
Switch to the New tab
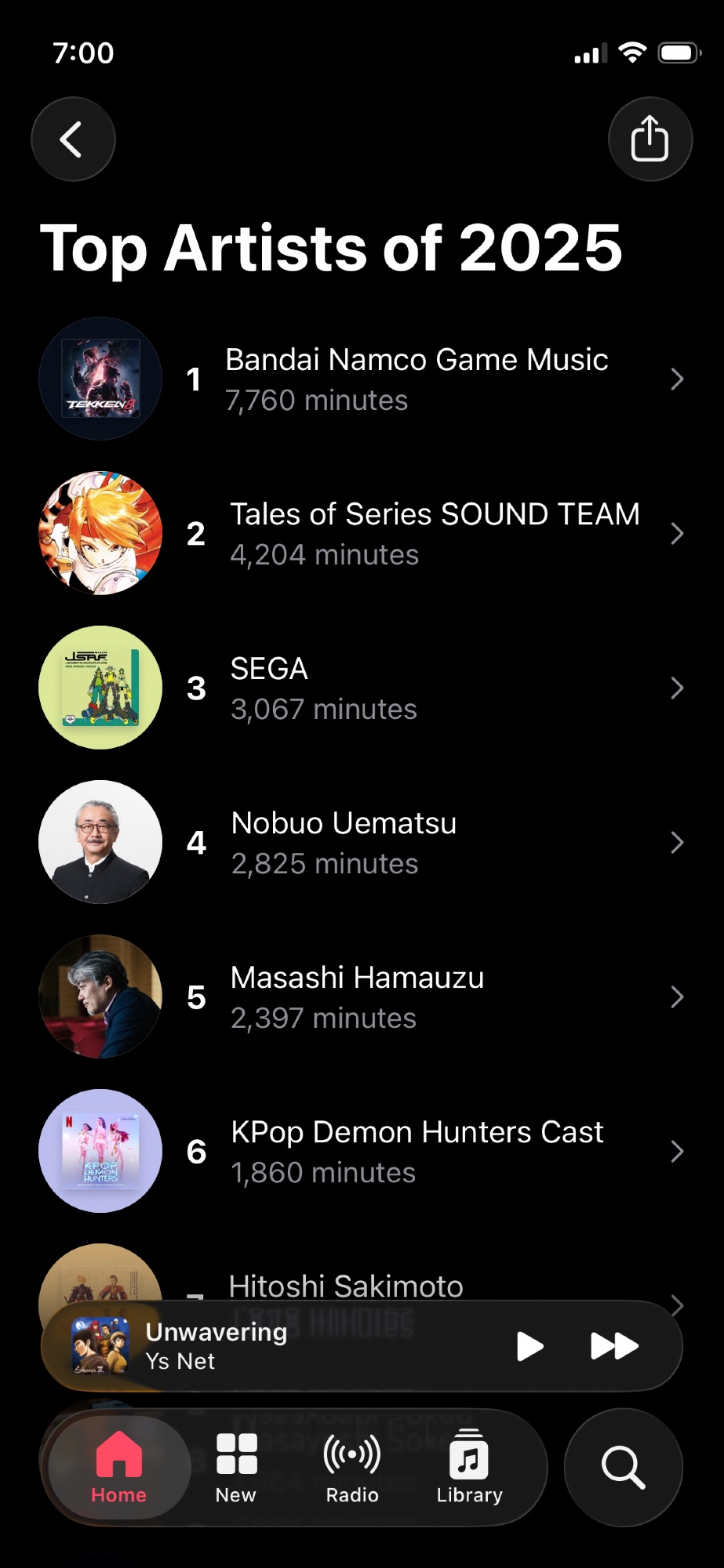click(x=236, y=1468)
